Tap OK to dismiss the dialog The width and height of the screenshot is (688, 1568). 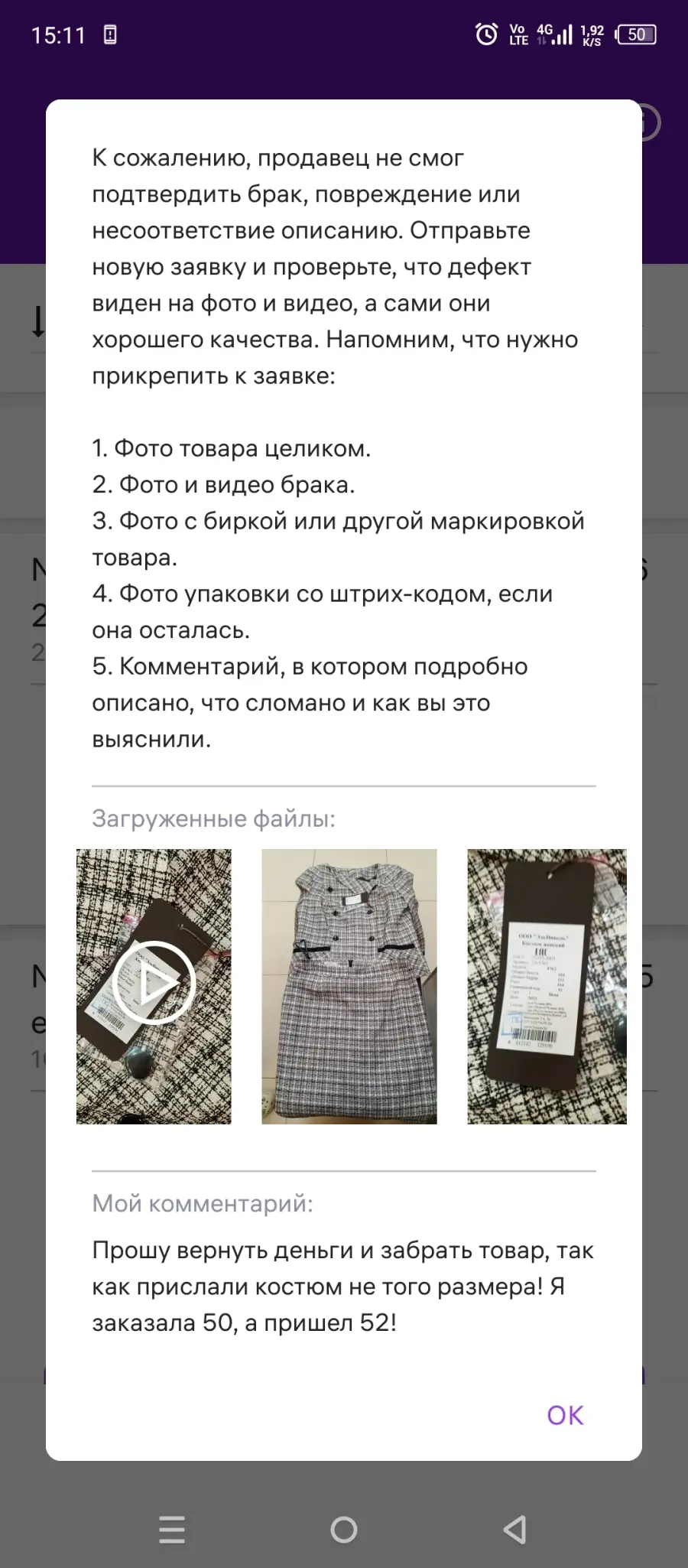pyautogui.click(x=565, y=1415)
